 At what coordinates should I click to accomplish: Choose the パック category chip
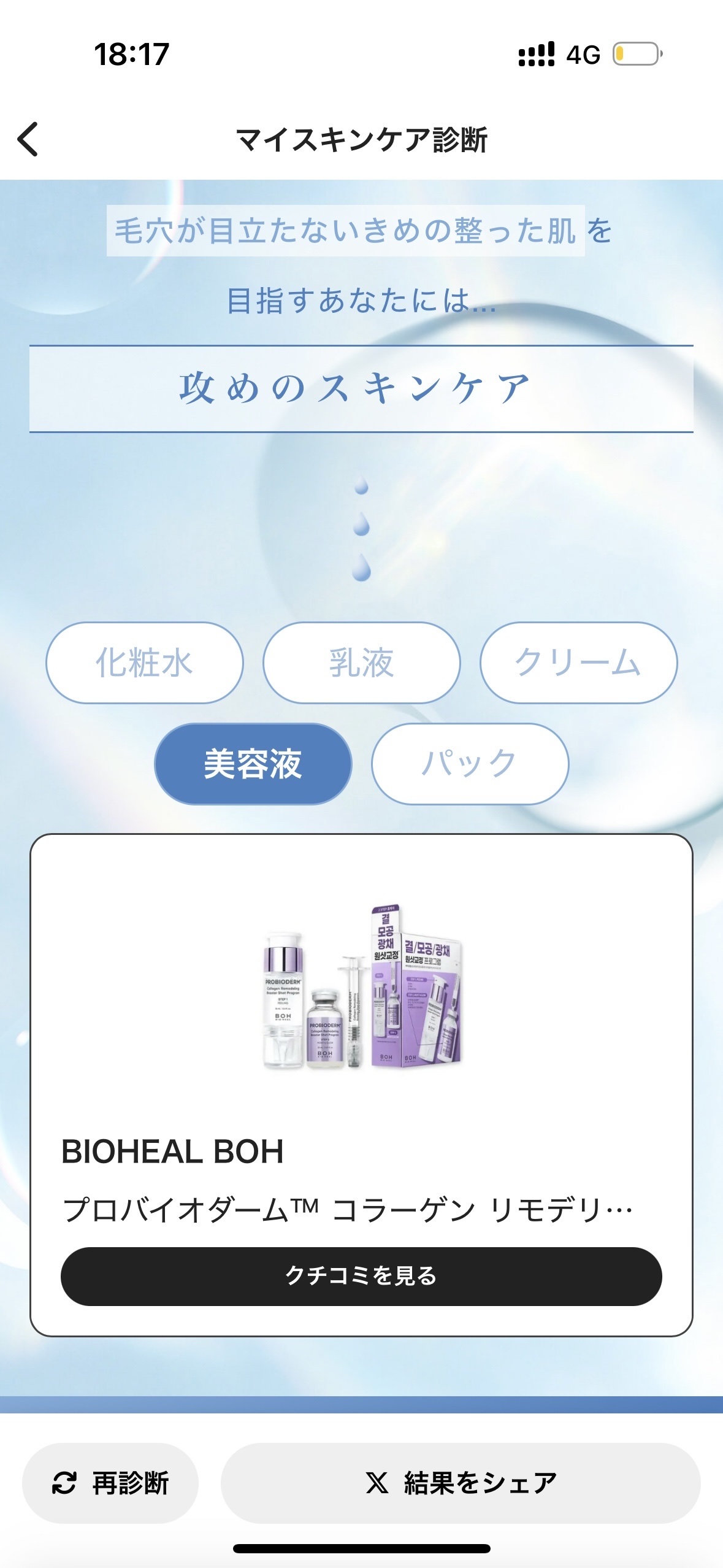tap(470, 764)
